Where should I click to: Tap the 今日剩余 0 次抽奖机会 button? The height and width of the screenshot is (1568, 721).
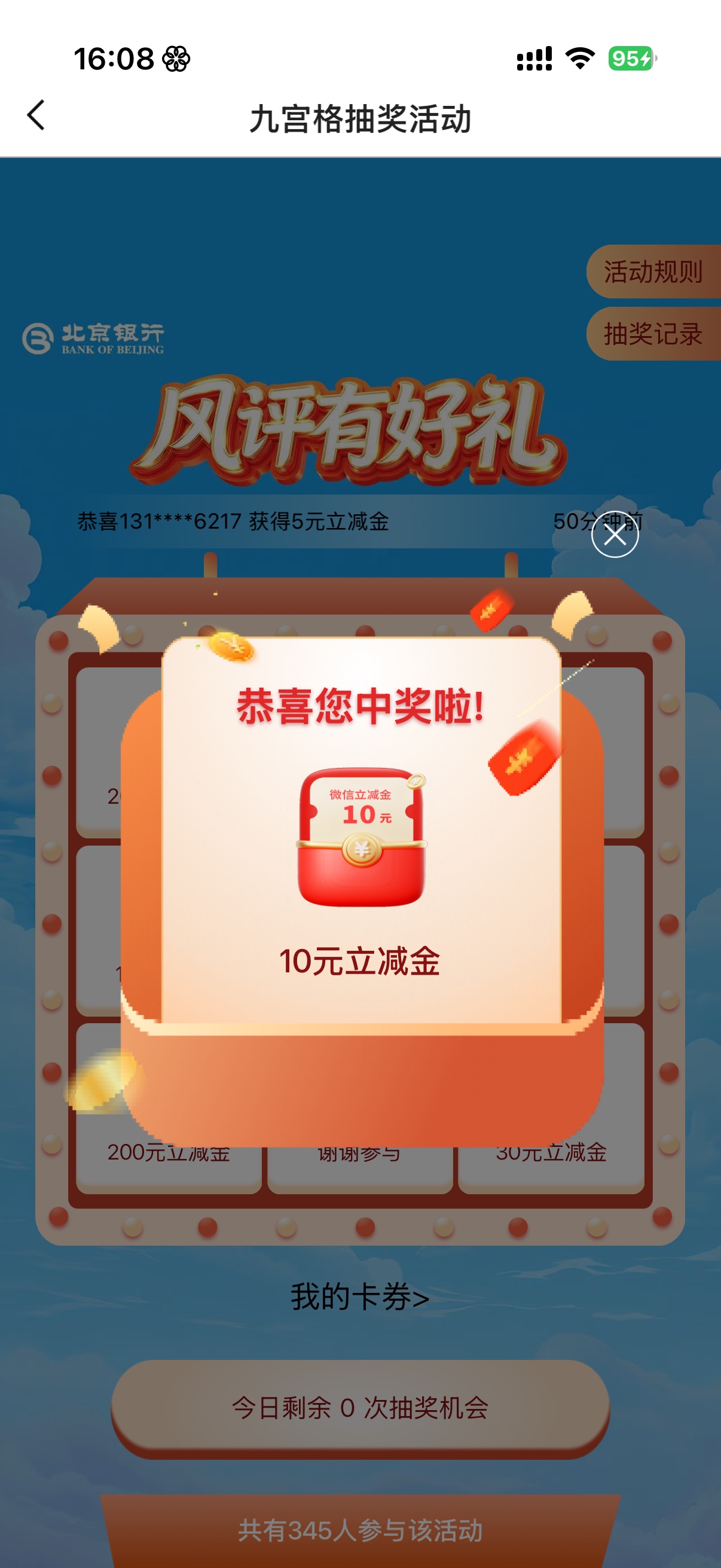pos(359,1407)
